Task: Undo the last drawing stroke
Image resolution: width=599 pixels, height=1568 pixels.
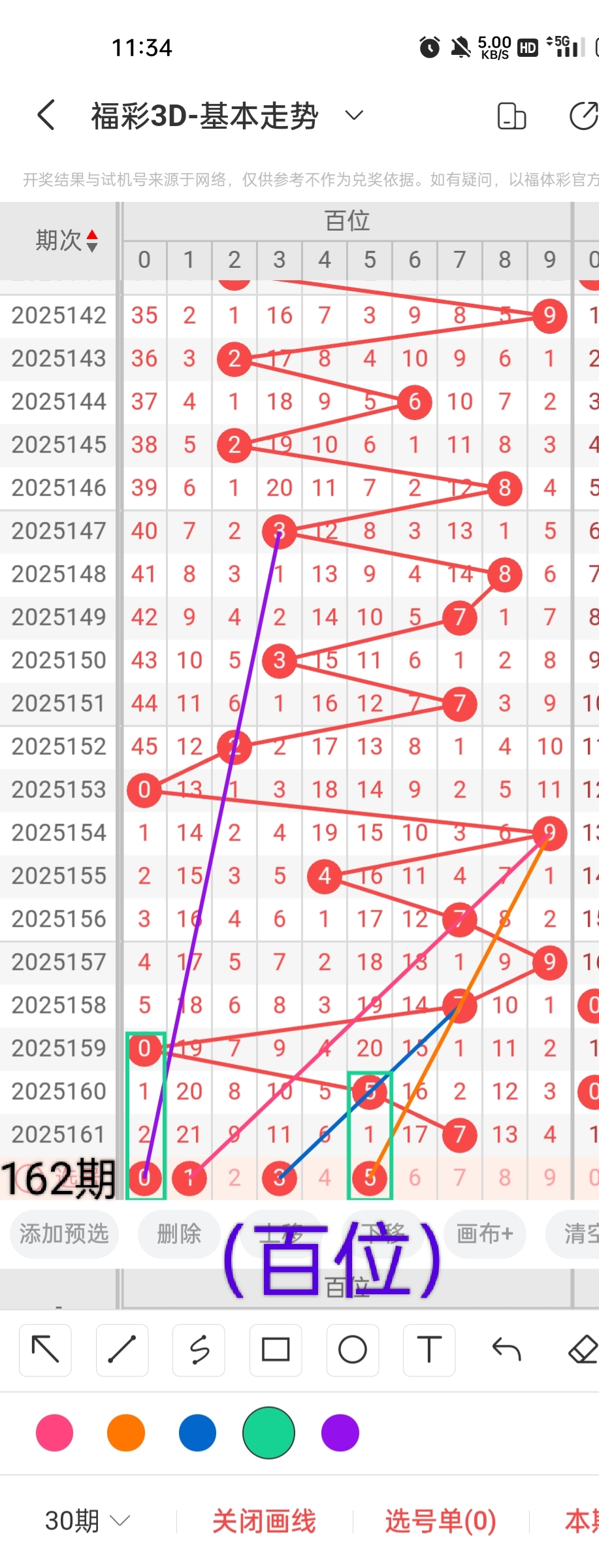Action: pyautogui.click(x=506, y=1350)
